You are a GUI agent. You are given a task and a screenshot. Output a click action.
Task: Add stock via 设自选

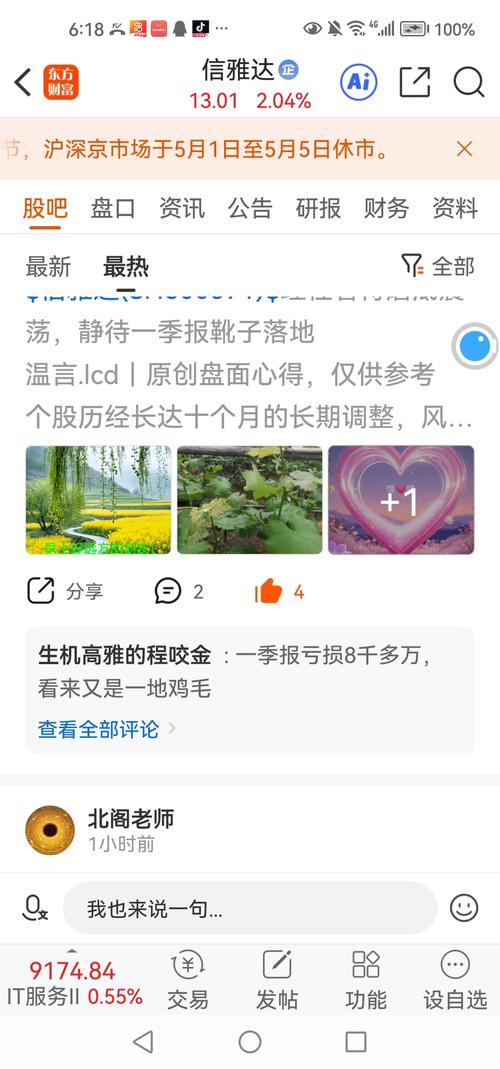(x=455, y=980)
